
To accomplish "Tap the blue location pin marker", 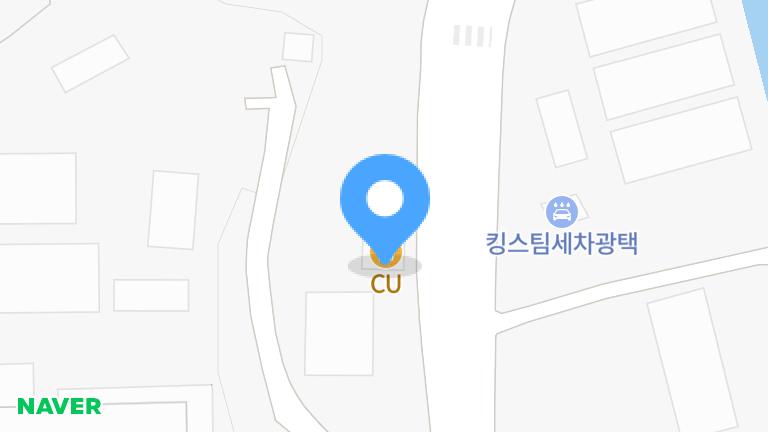I will point(385,199).
